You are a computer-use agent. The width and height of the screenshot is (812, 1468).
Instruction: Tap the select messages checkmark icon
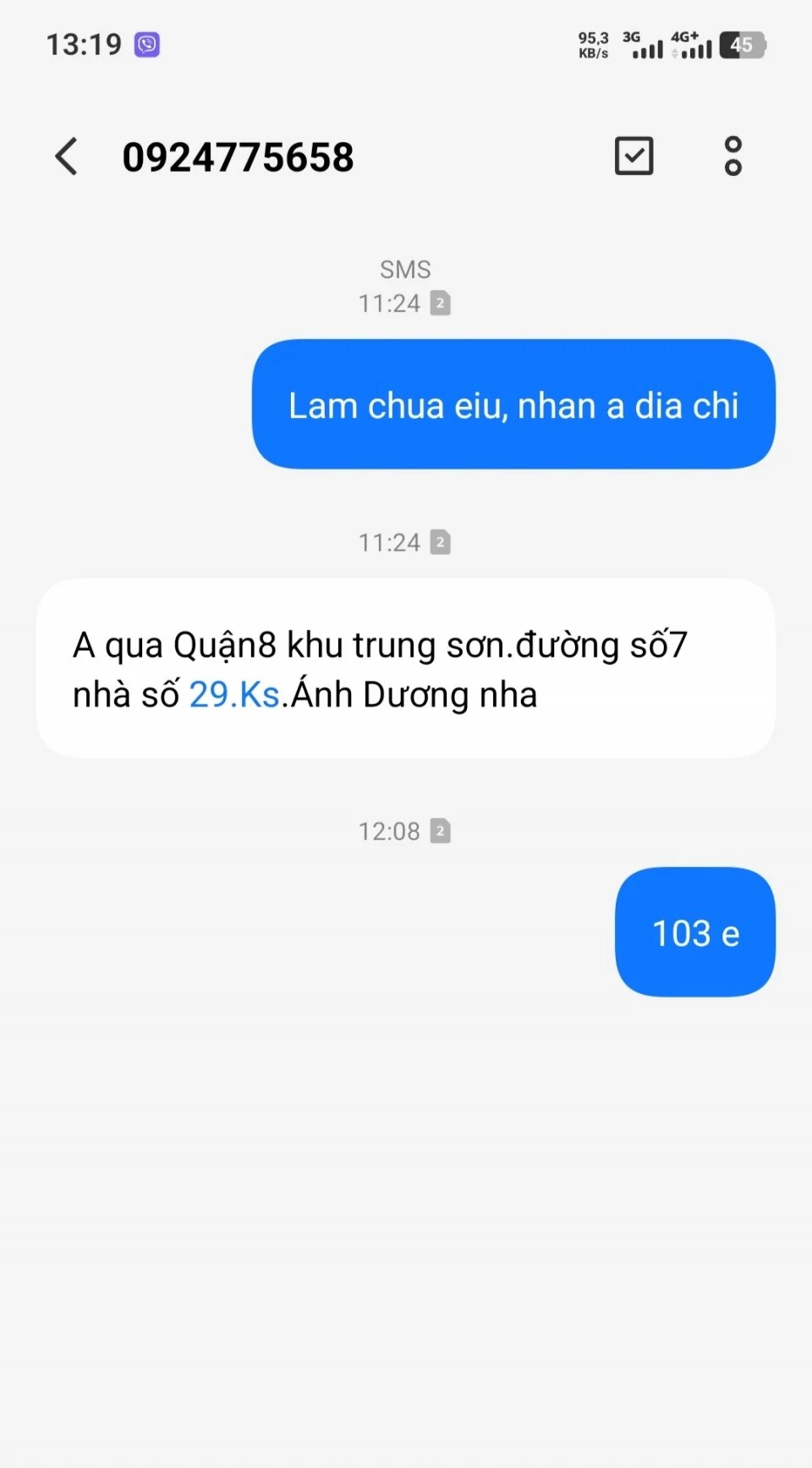coord(634,156)
